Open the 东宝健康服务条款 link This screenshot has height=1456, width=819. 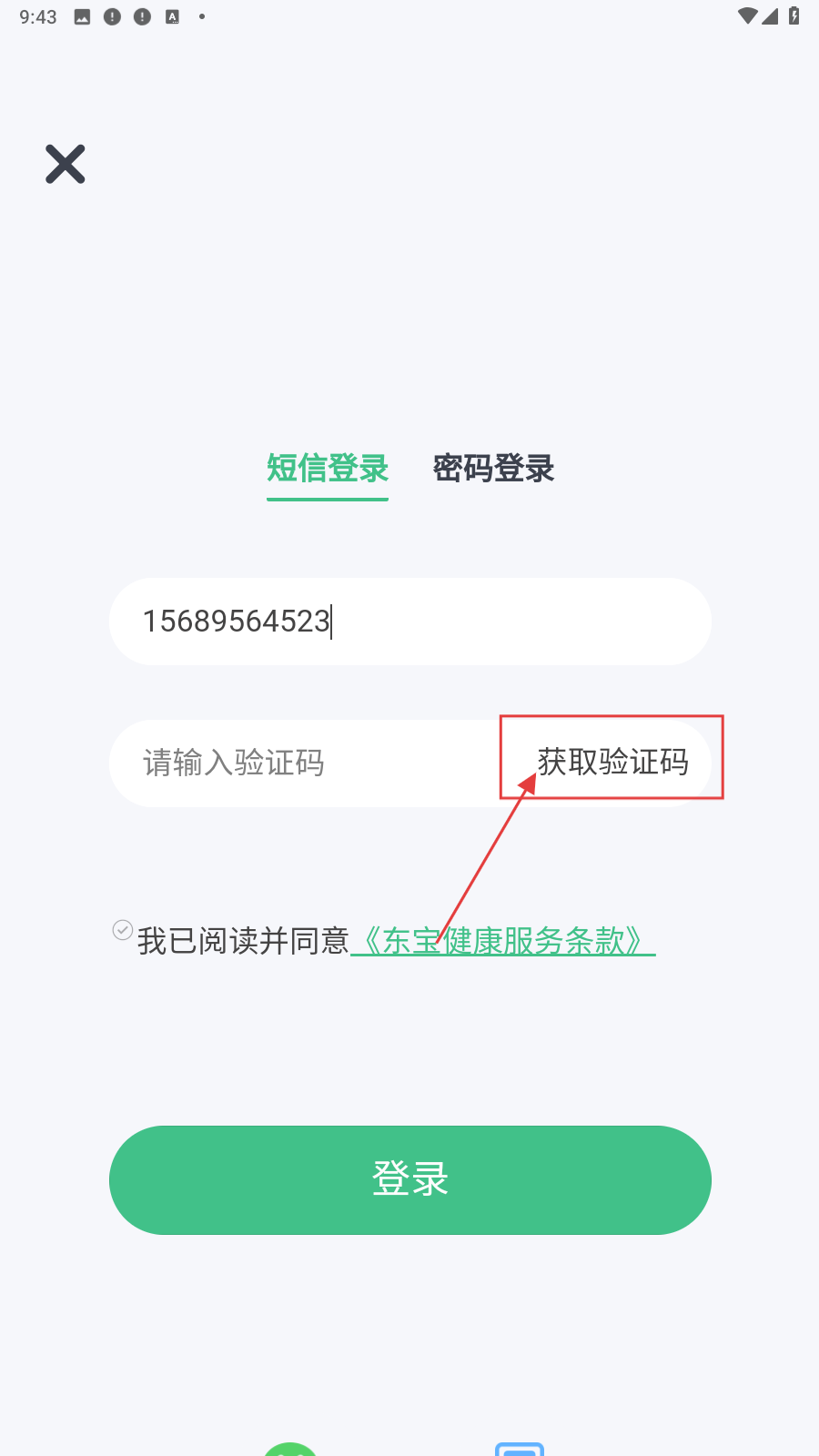[502, 941]
